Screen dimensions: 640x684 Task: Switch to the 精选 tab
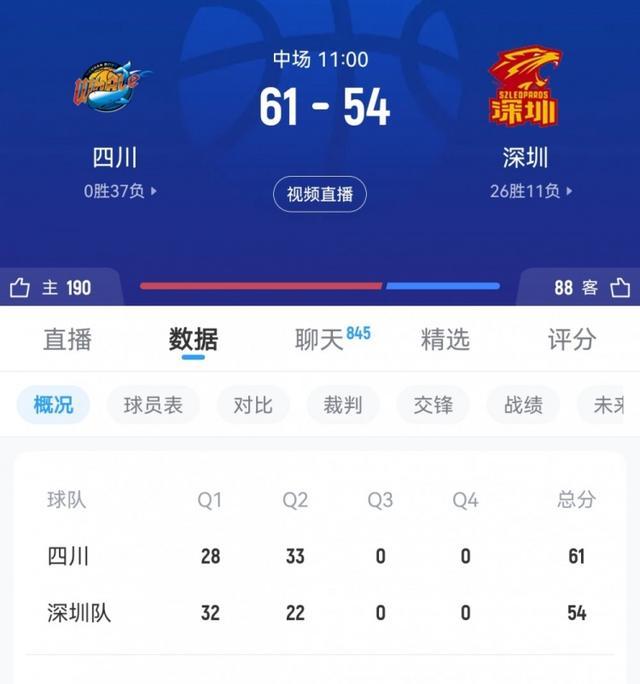pyautogui.click(x=445, y=339)
